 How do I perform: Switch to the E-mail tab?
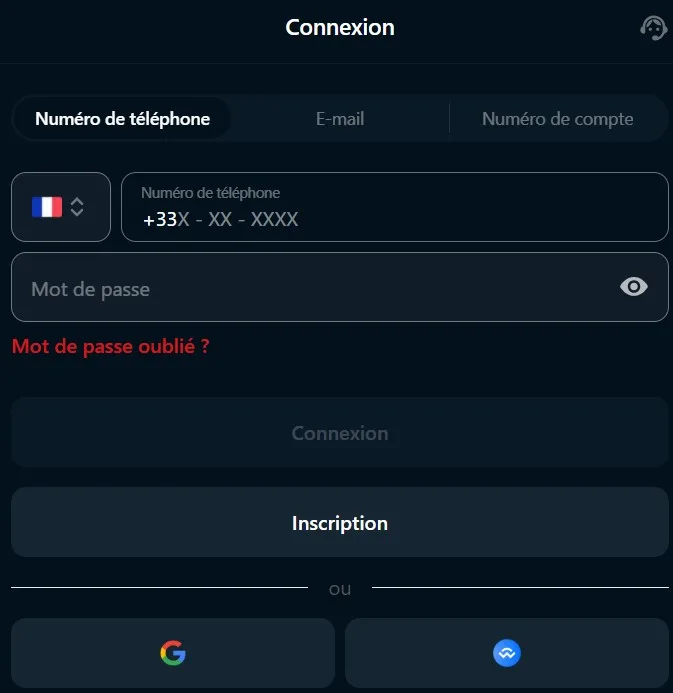point(340,119)
